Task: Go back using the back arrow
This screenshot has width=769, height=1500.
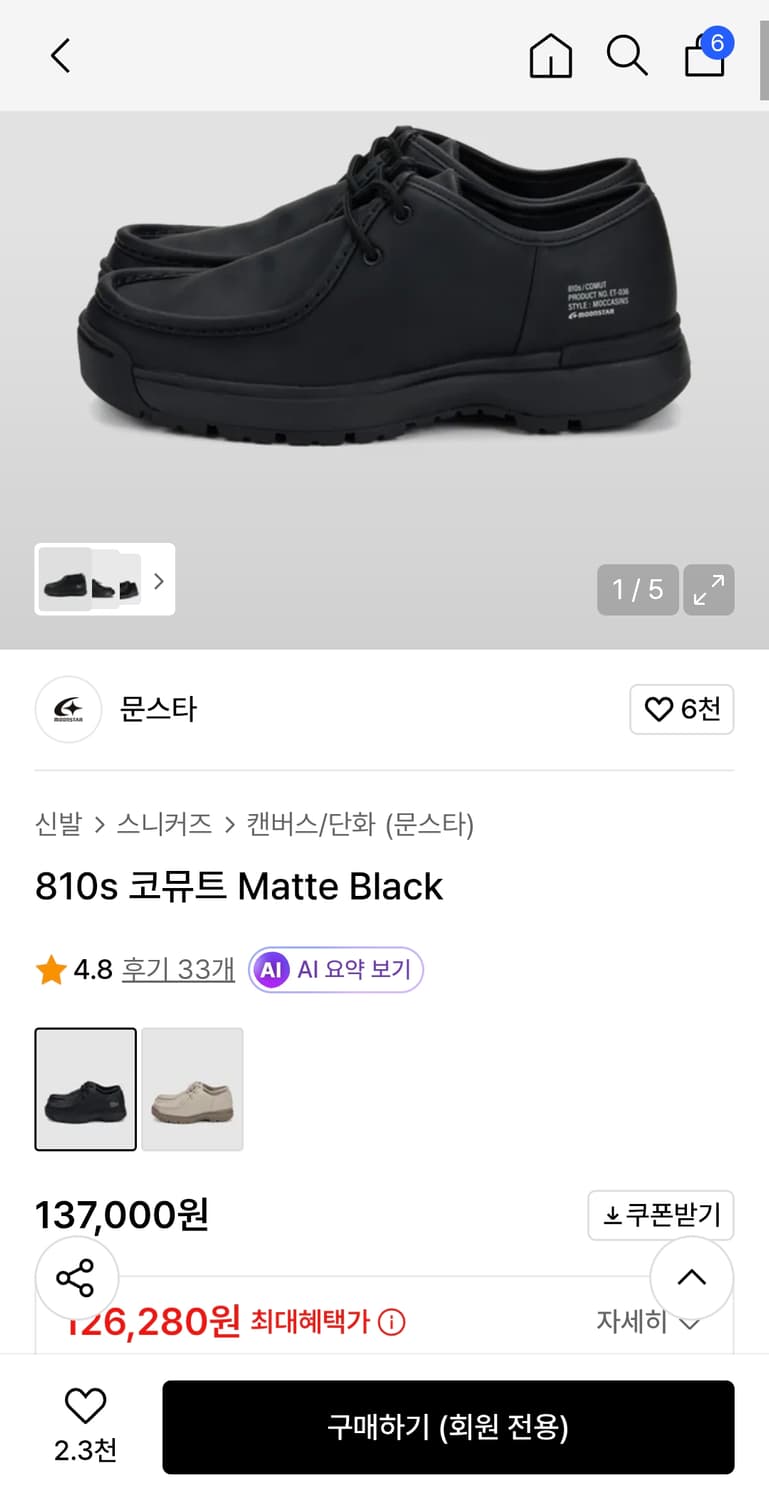Action: (x=60, y=56)
